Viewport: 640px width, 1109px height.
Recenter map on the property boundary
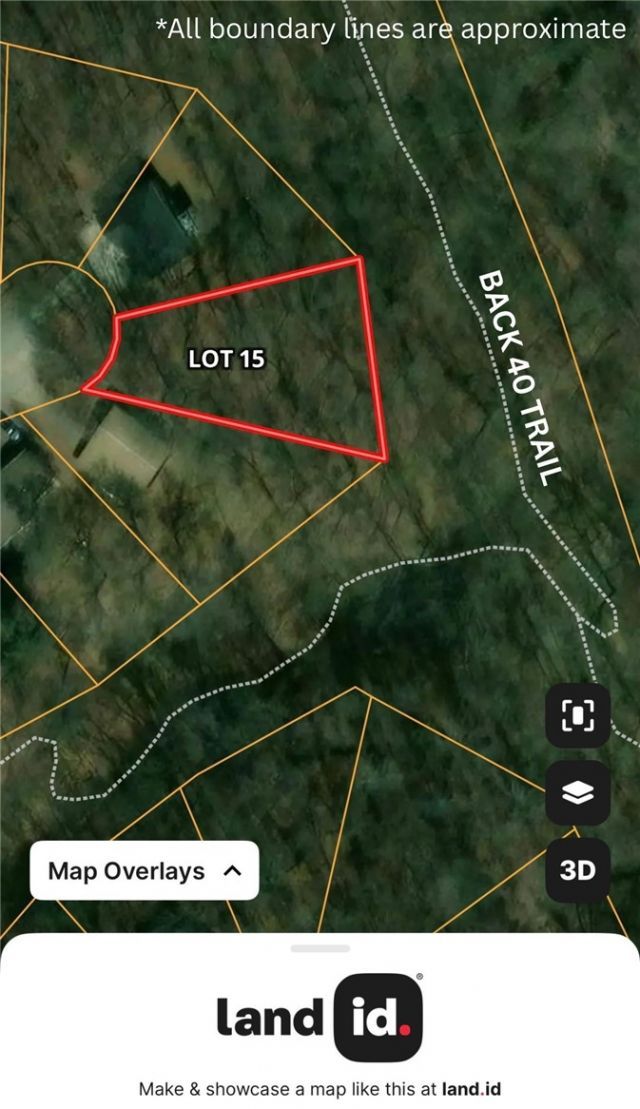coord(577,715)
